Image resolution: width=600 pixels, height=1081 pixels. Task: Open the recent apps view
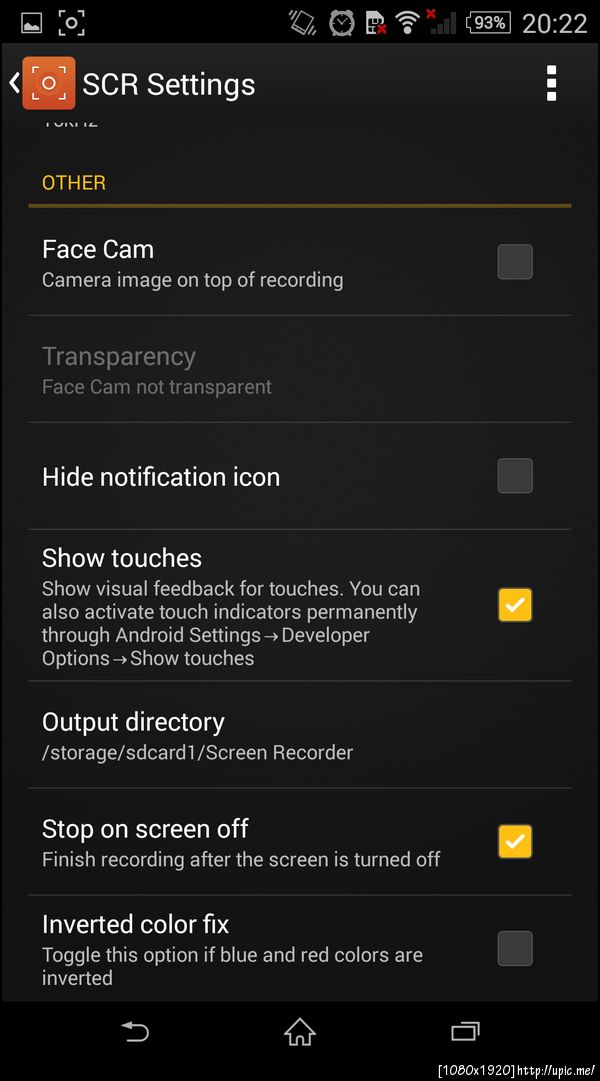[465, 1032]
